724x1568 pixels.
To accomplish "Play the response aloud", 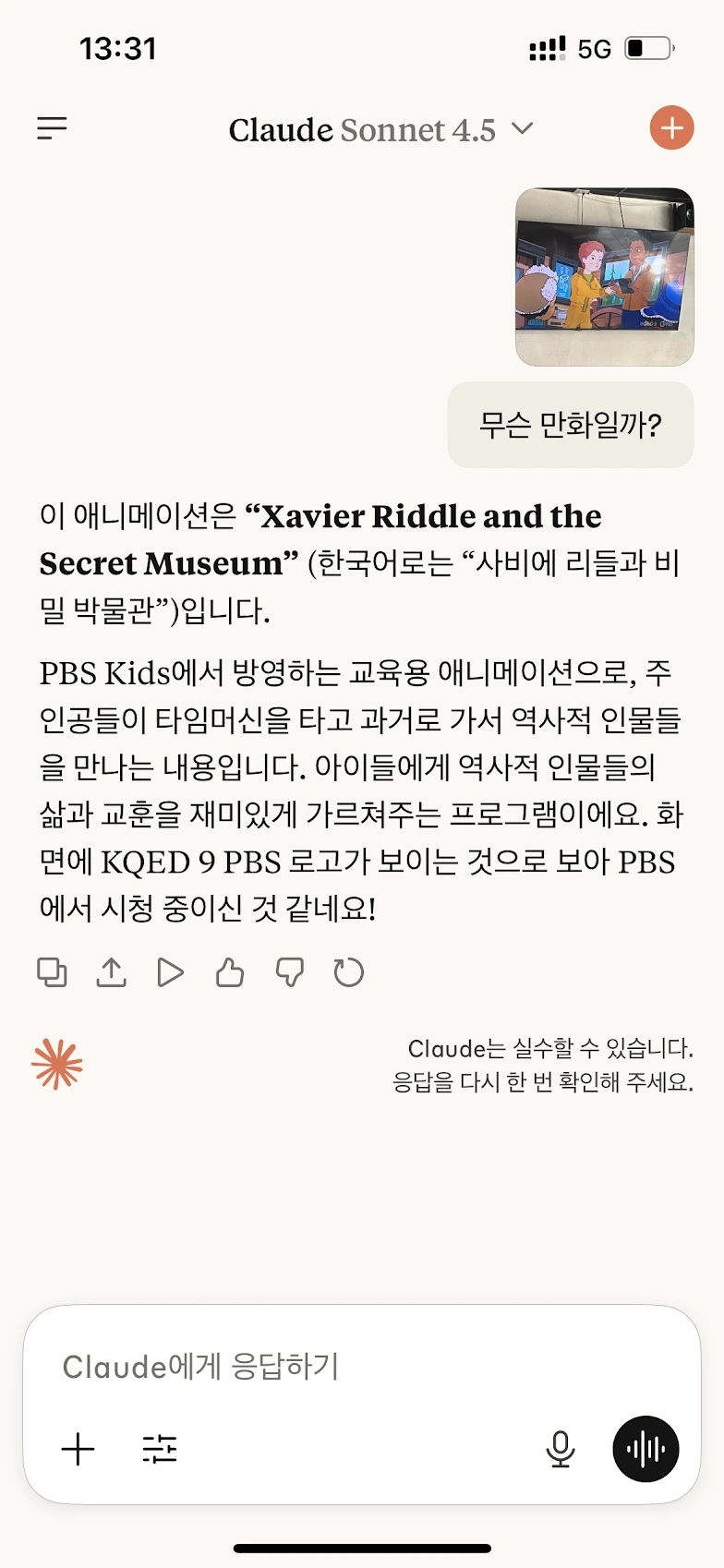I will (170, 972).
